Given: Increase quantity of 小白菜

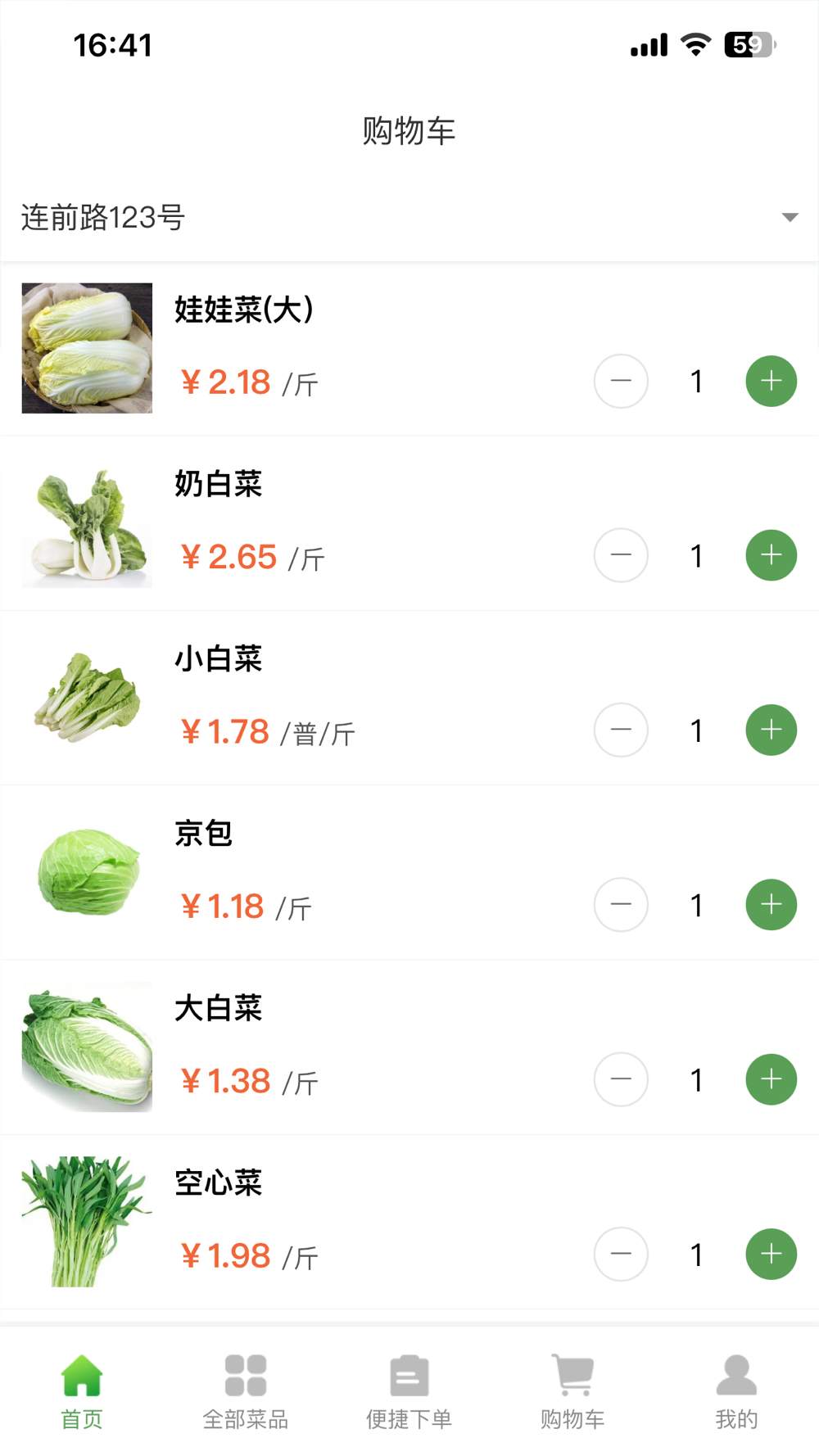Looking at the screenshot, I should click(771, 730).
